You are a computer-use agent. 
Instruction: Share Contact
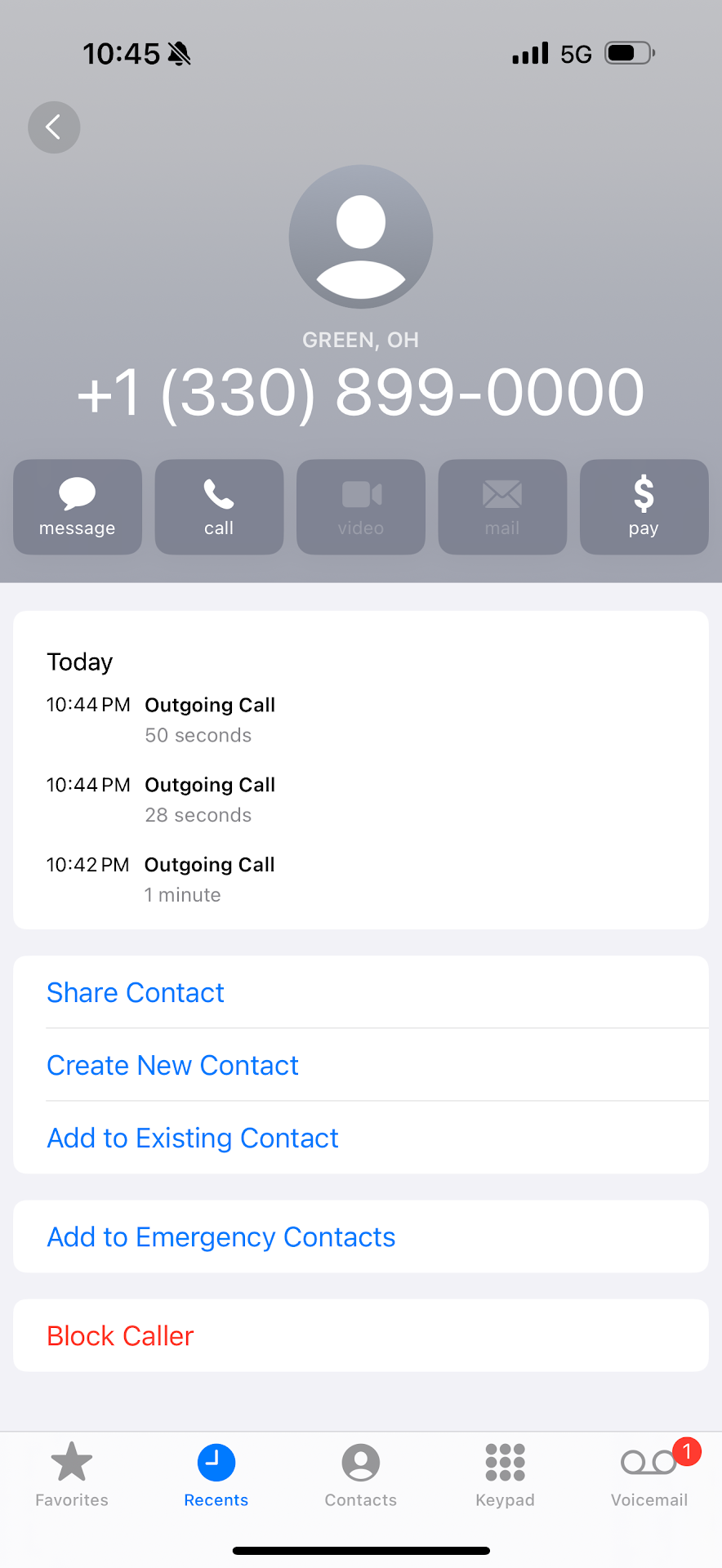click(136, 992)
